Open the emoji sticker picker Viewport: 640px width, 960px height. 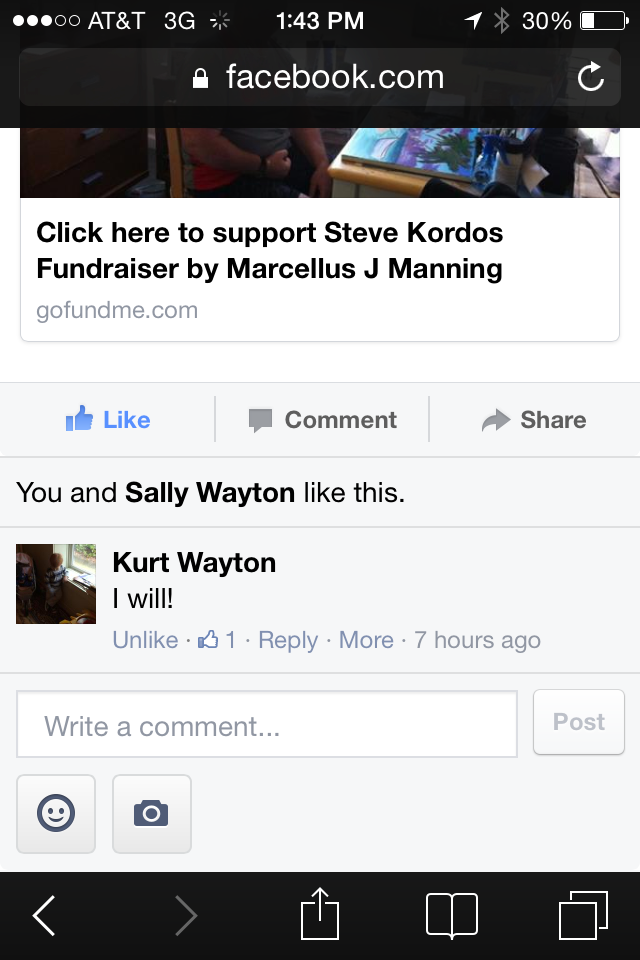56,814
